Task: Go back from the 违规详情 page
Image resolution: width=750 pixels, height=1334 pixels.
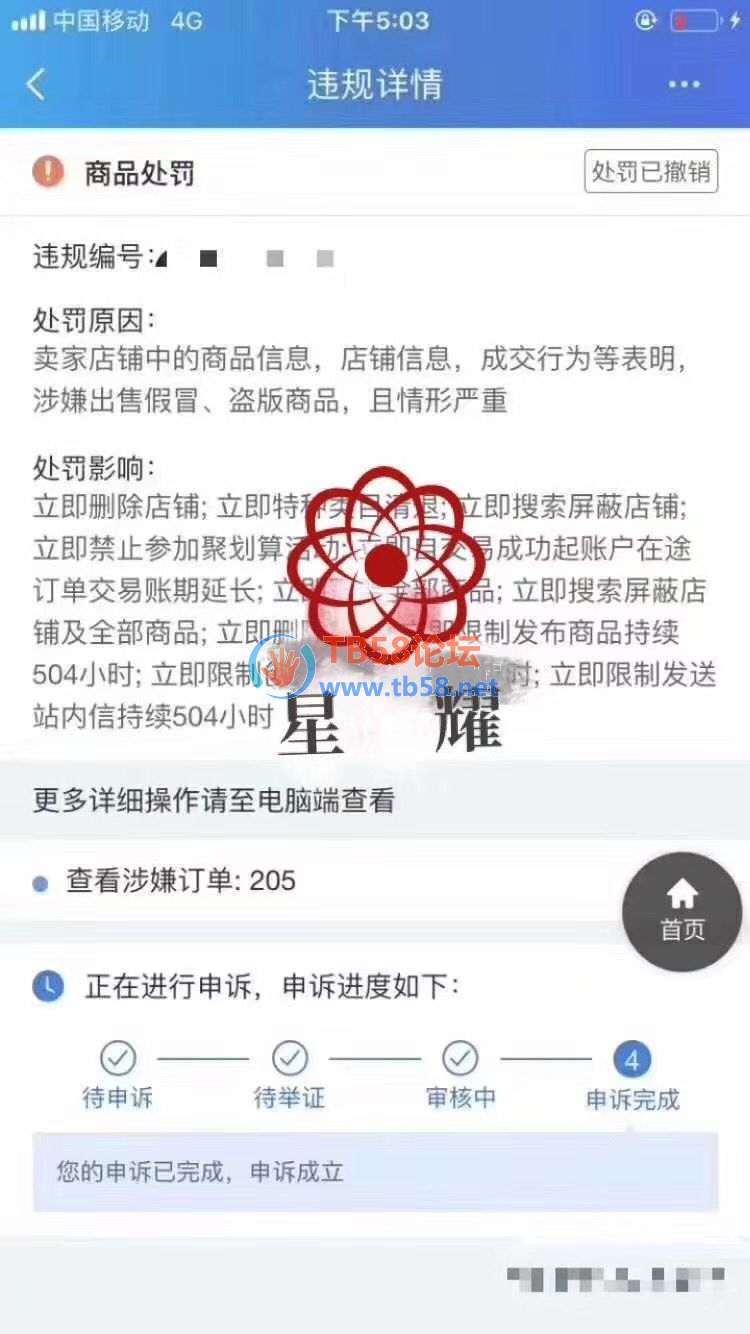Action: point(36,84)
